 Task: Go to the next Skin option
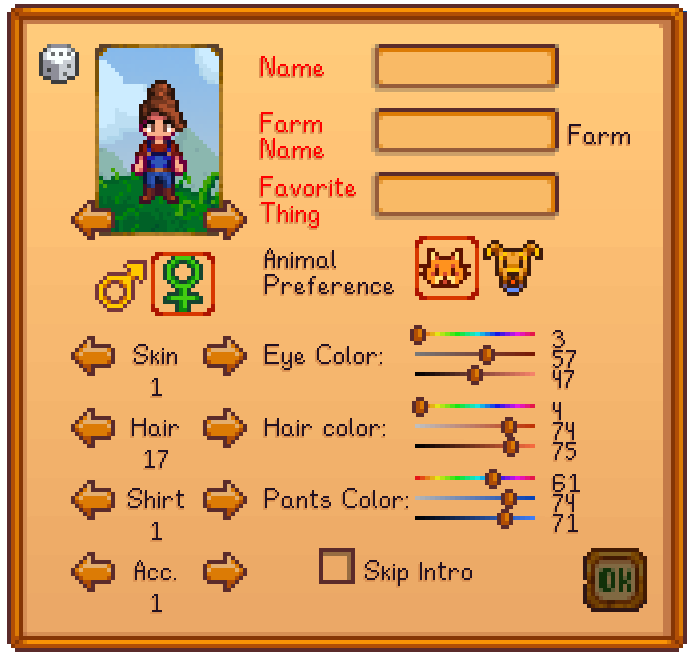coord(224,356)
